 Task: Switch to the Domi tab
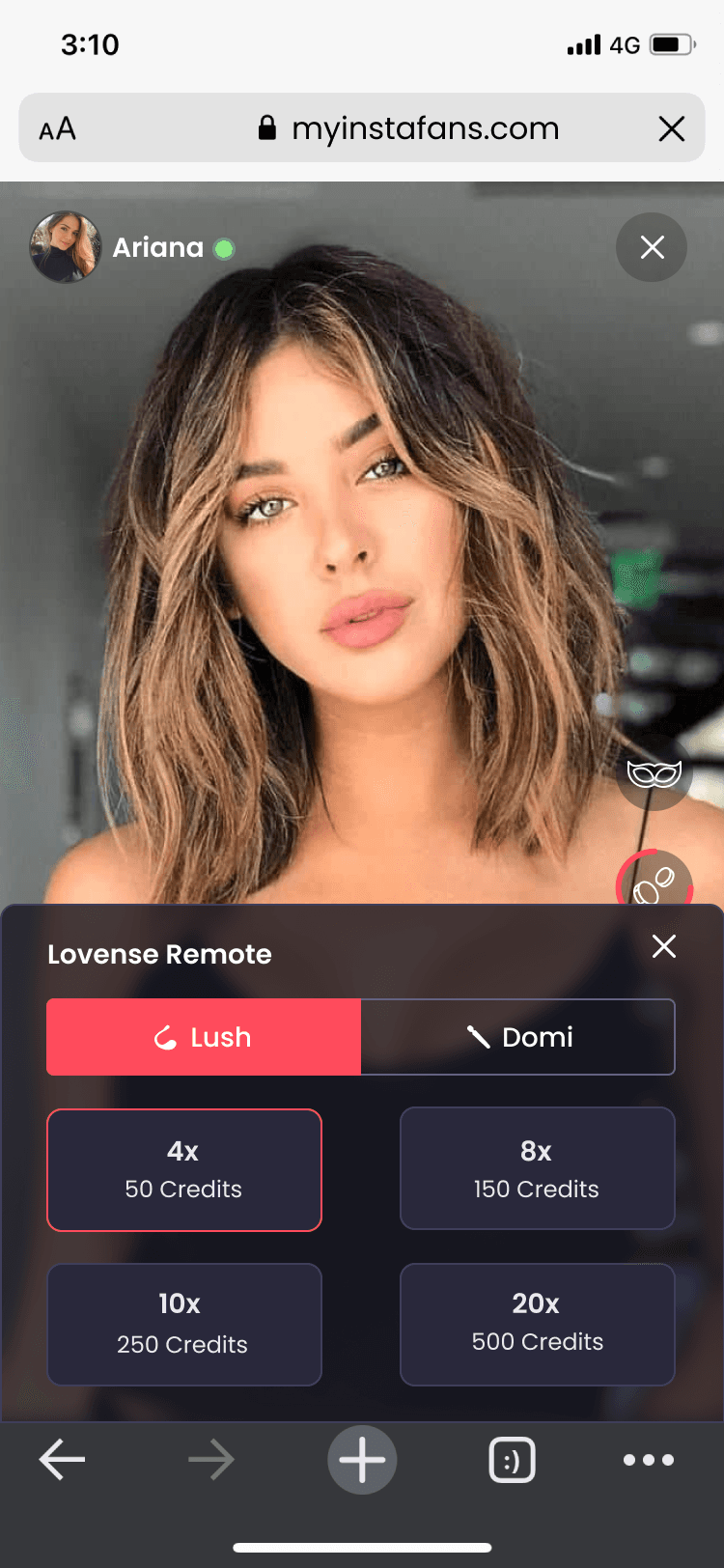(518, 1037)
